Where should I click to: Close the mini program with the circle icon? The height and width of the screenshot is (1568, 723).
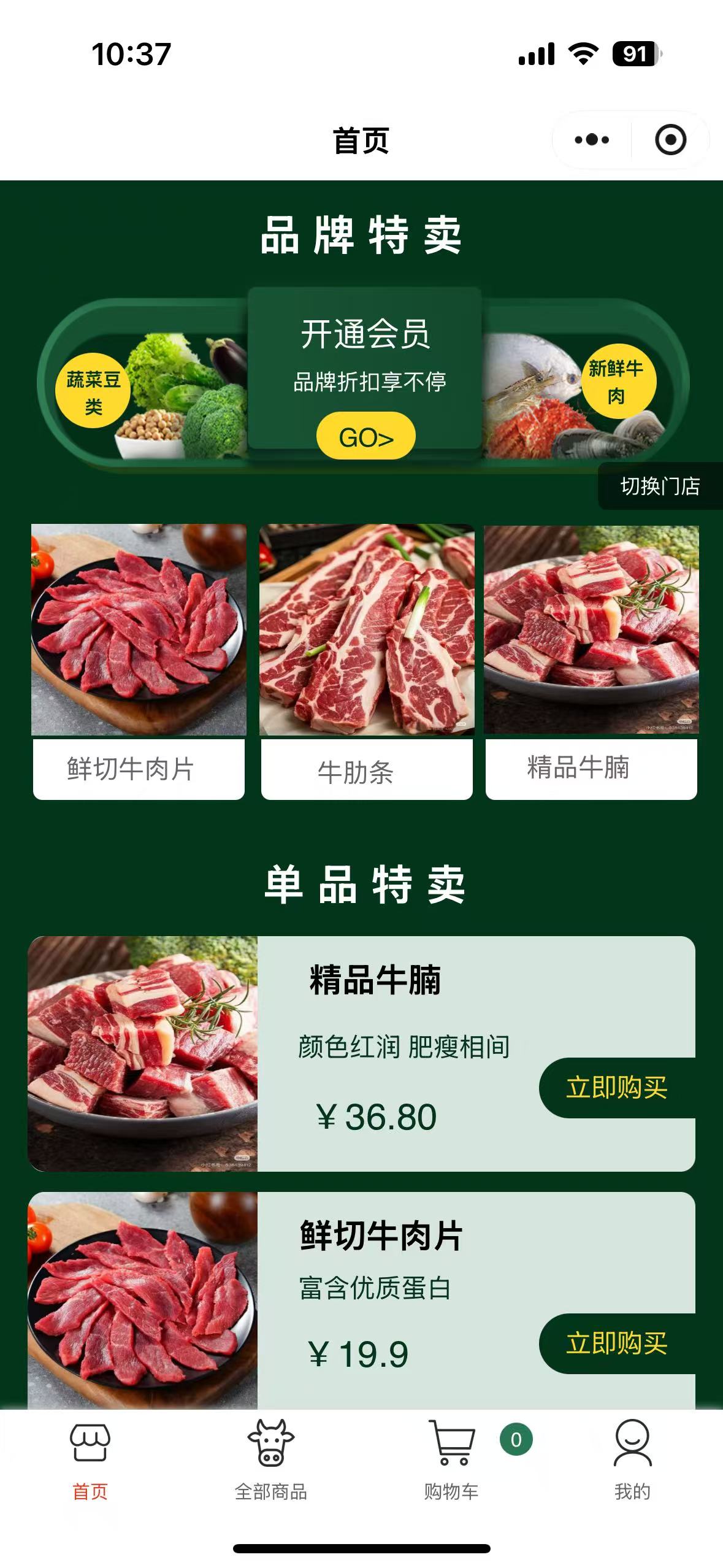pos(670,140)
